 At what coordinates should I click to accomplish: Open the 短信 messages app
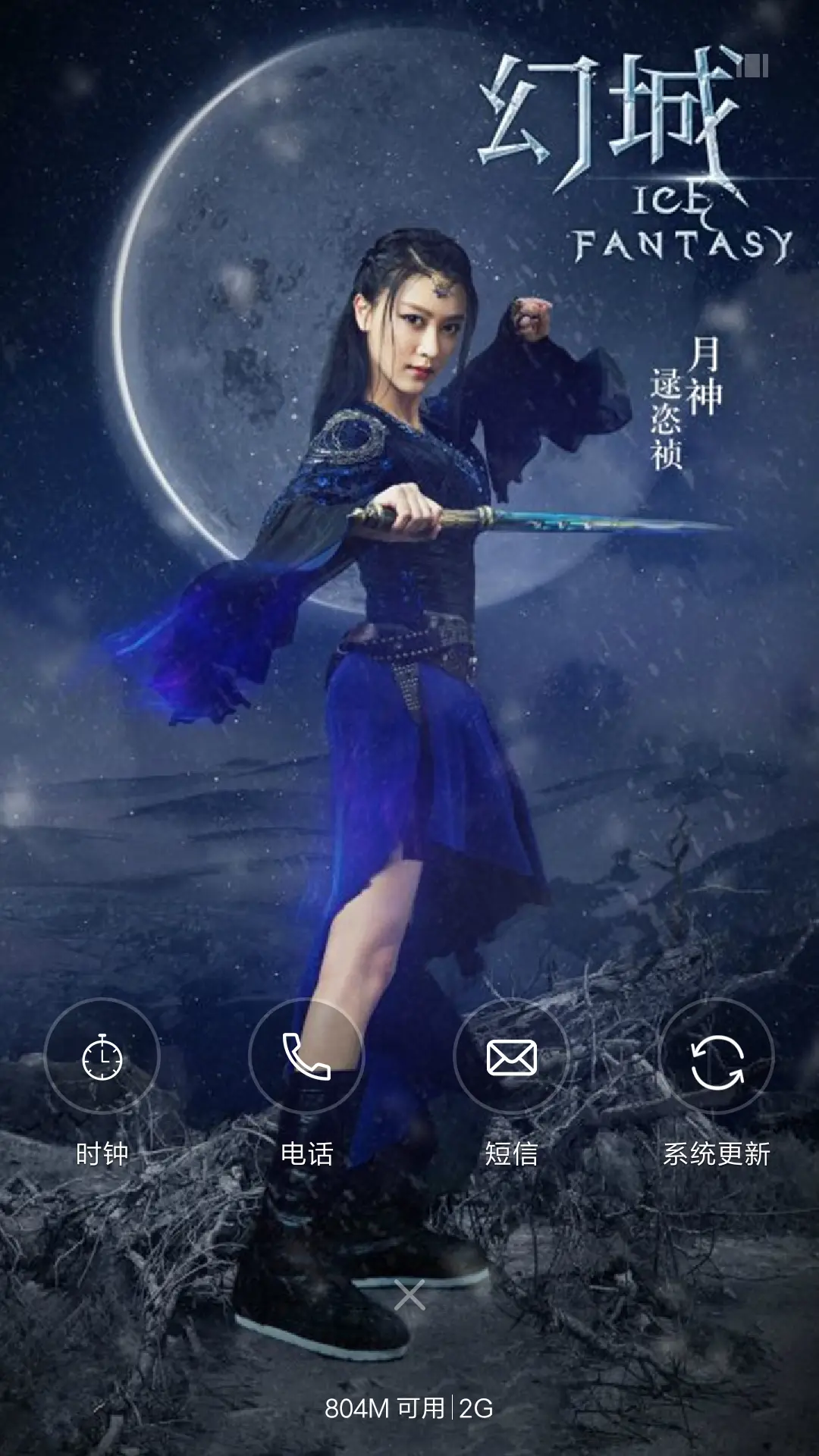(x=511, y=1057)
